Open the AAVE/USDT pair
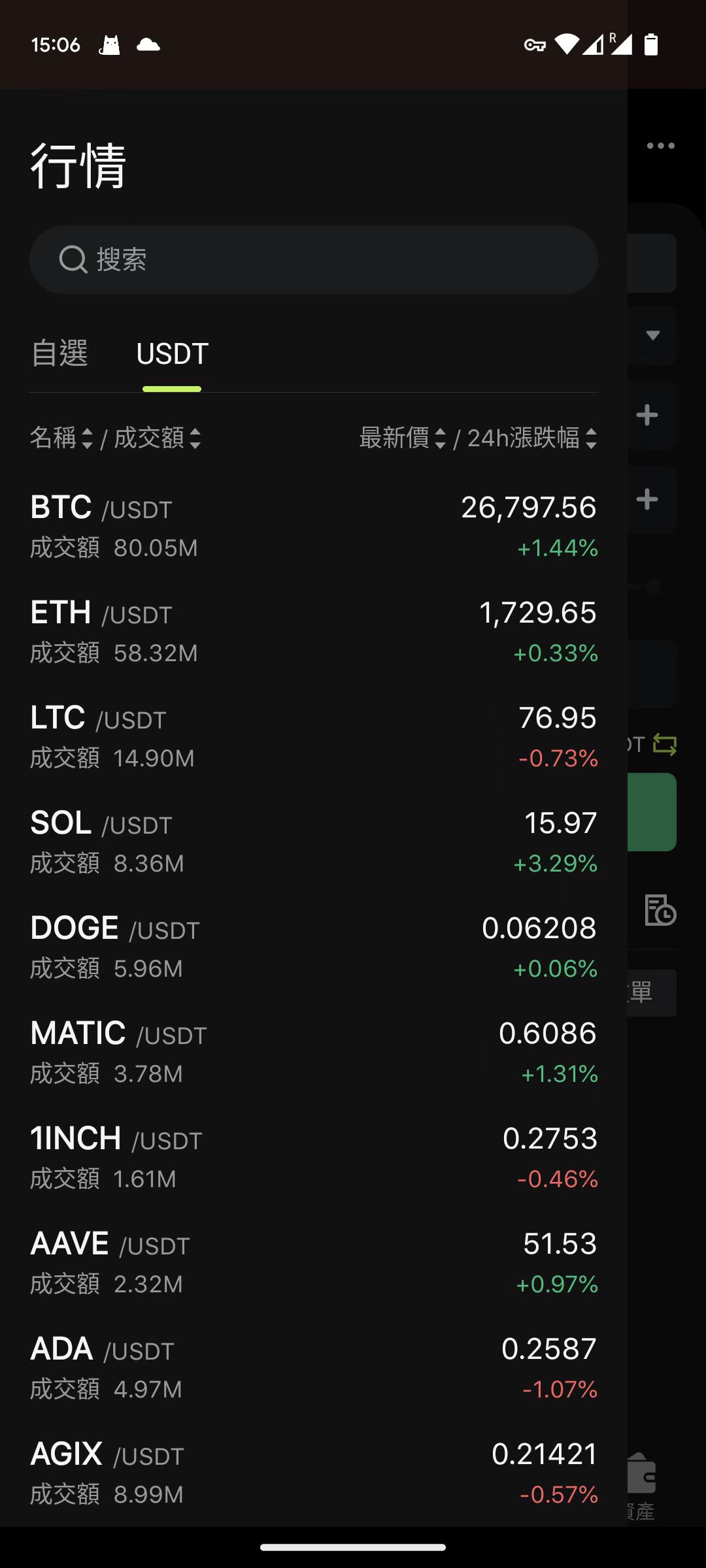The image size is (706, 1568). point(314,1263)
